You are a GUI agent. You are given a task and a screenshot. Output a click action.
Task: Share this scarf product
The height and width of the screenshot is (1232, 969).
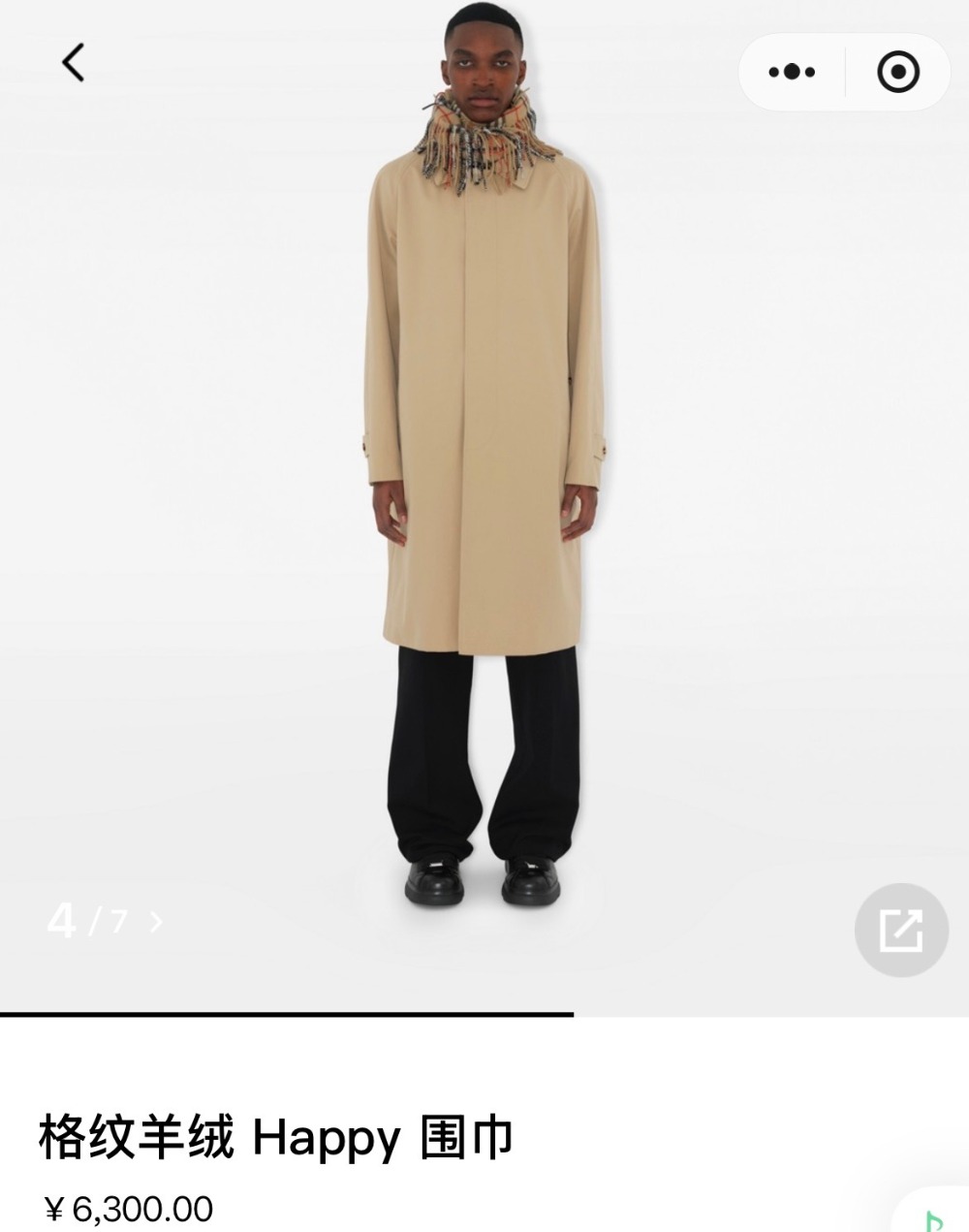pyautogui.click(x=900, y=930)
